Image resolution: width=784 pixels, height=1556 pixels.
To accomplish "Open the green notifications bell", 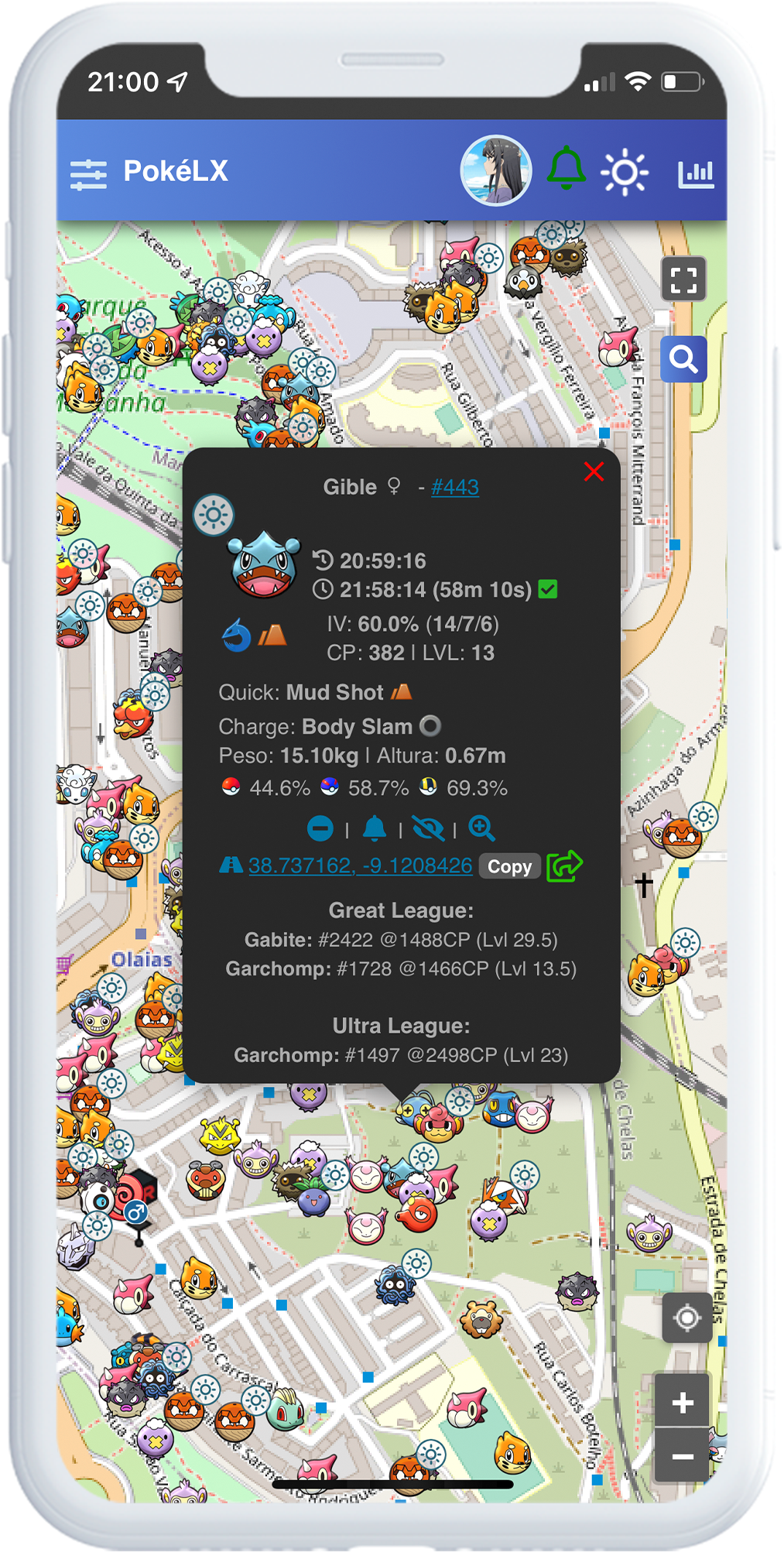I will tap(567, 168).
